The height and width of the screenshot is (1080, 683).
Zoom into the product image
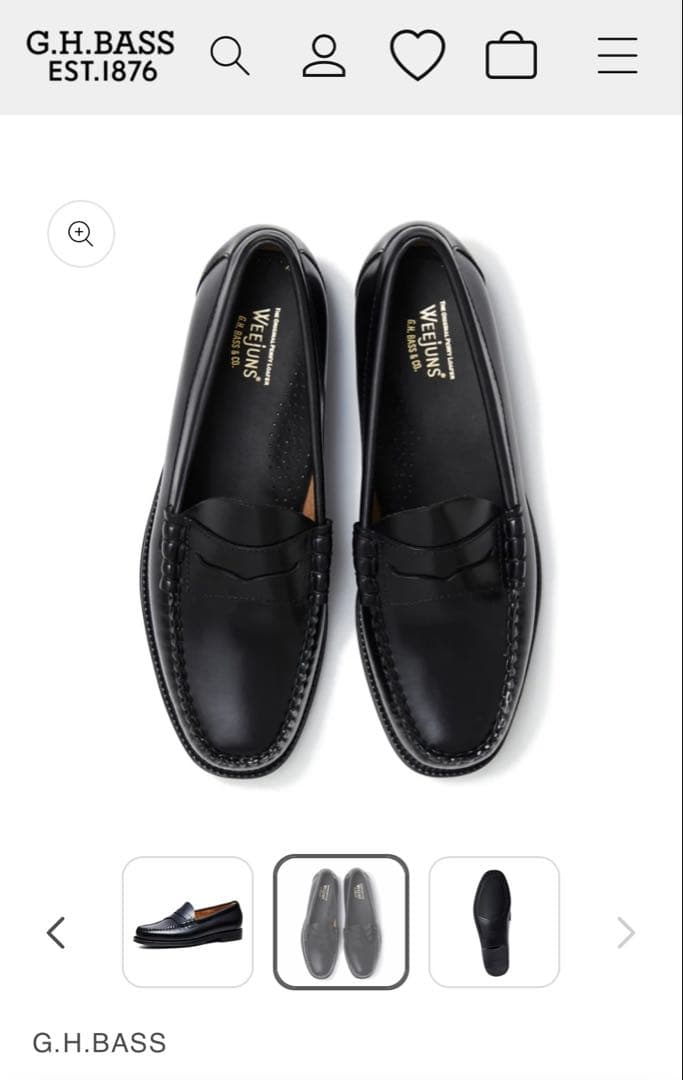[x=81, y=234]
